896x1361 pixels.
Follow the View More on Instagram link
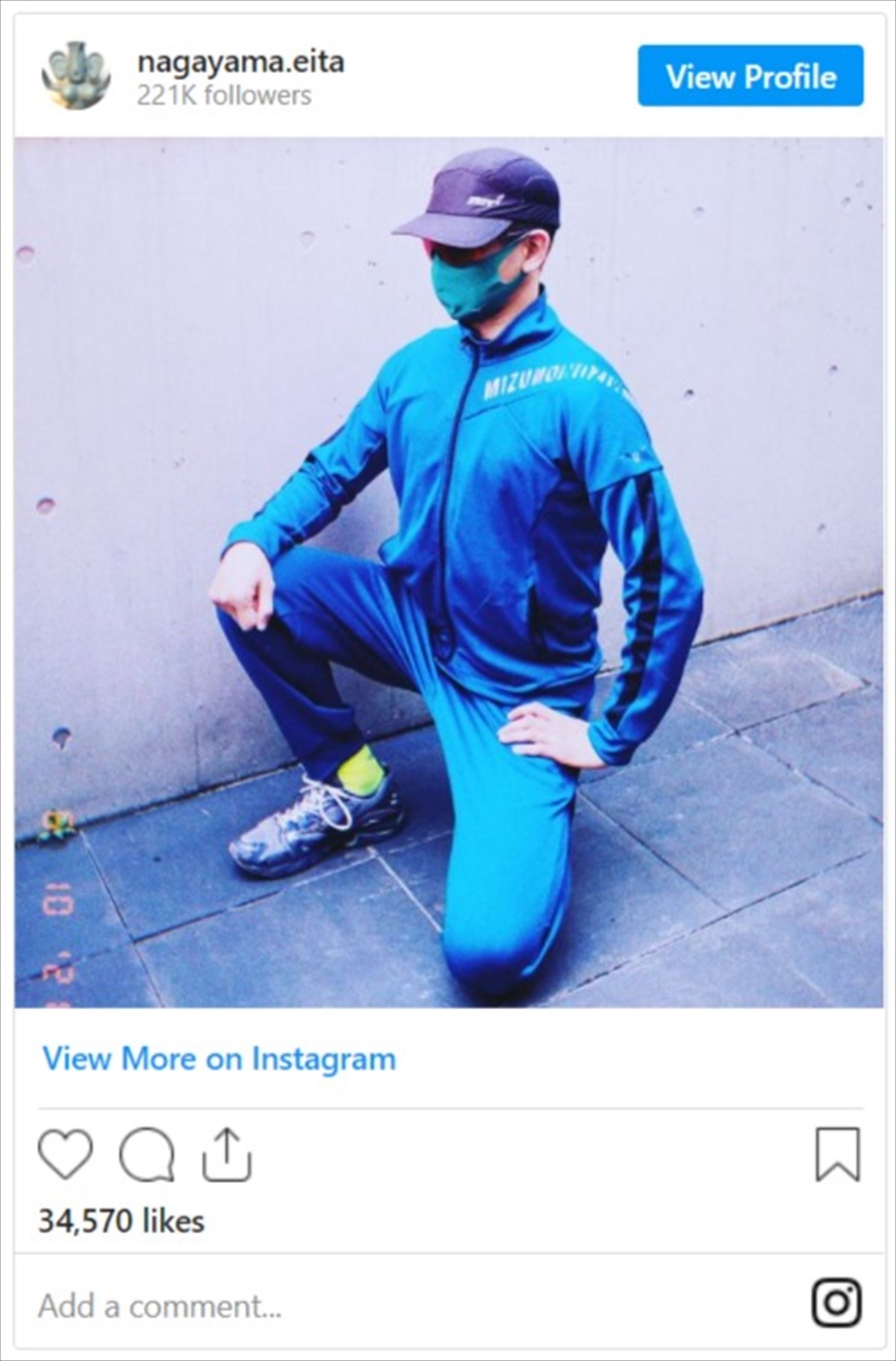pos(219,1058)
